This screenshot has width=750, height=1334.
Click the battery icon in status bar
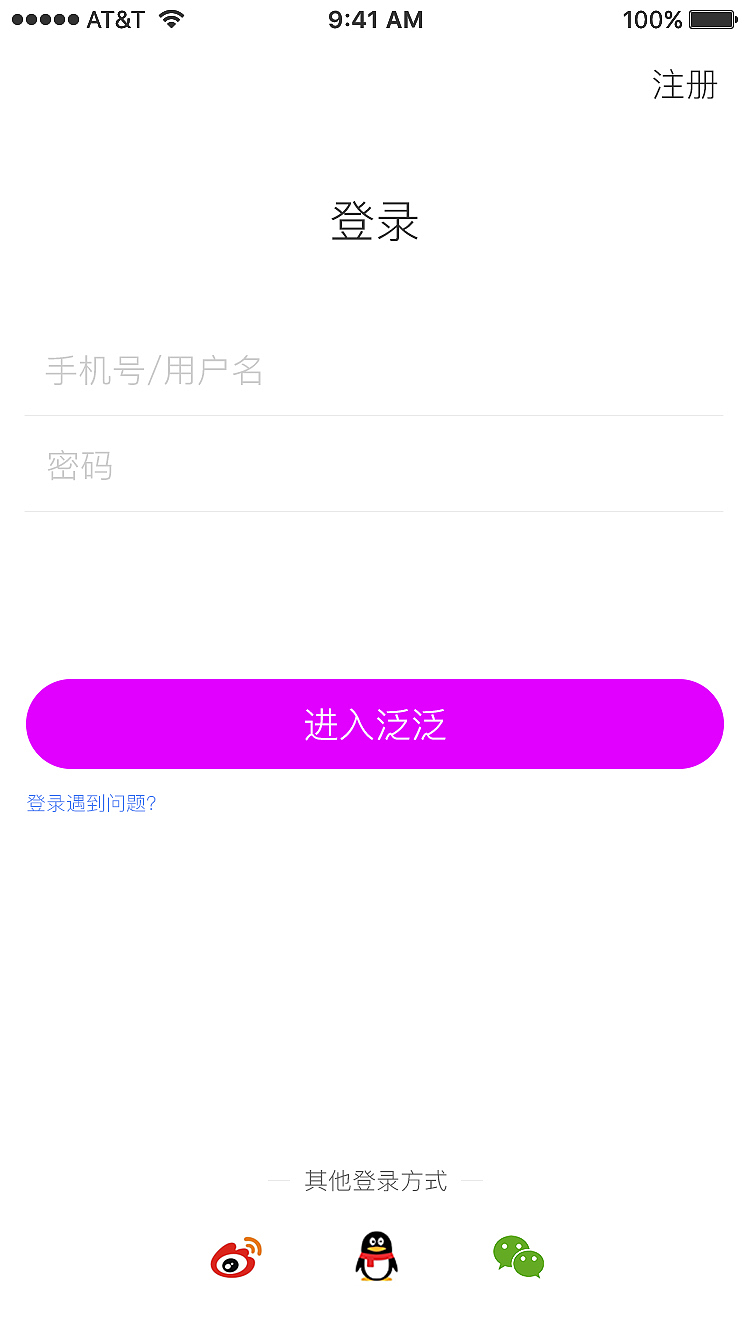tap(712, 18)
